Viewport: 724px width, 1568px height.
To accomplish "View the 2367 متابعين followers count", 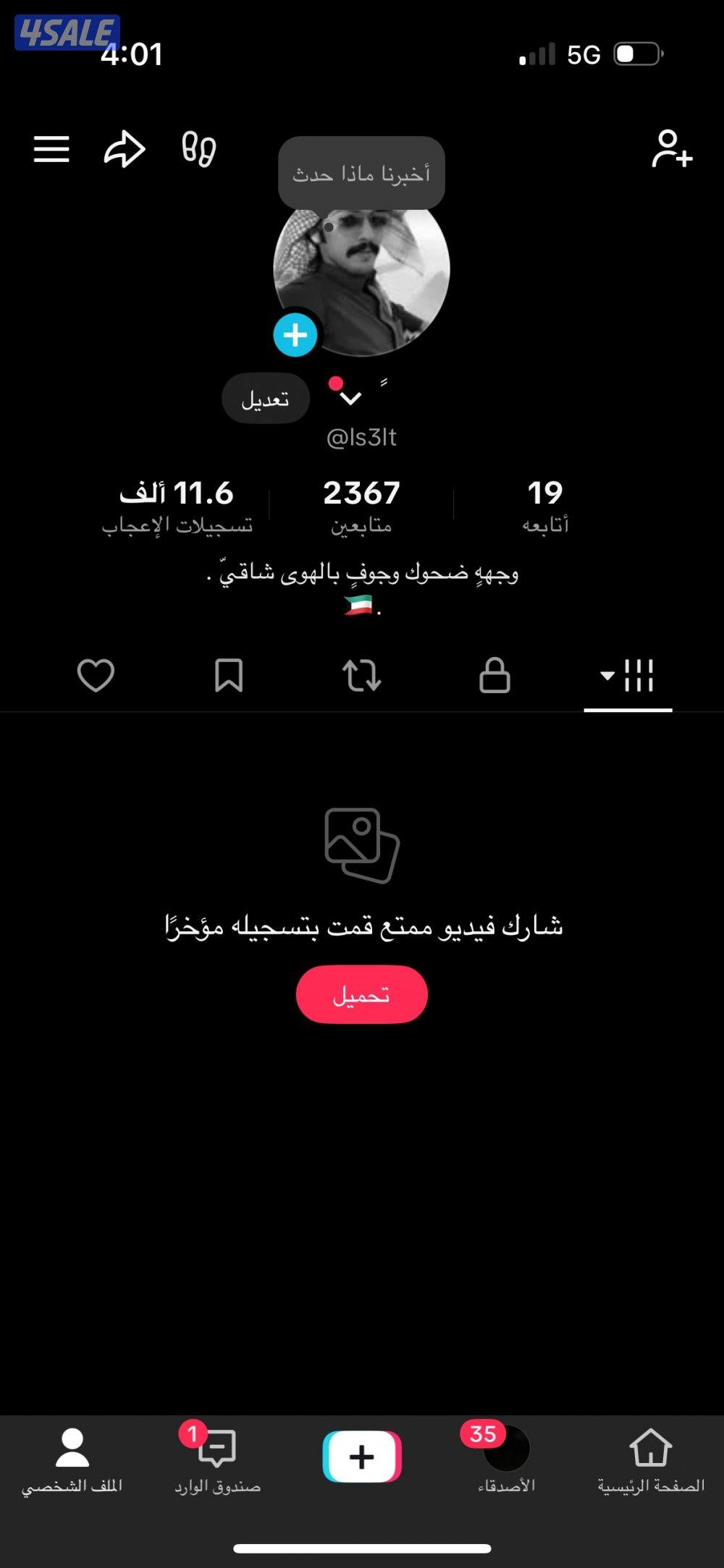I will [x=363, y=504].
